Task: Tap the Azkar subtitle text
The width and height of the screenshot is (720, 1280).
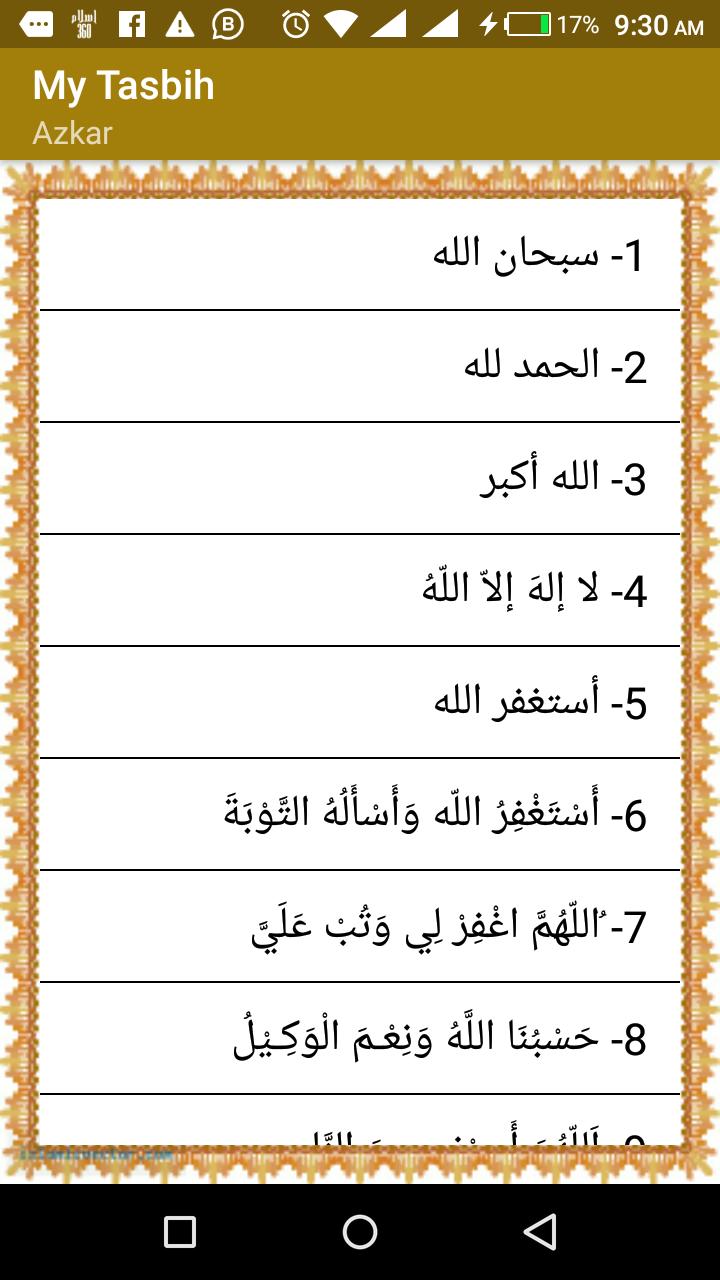Action: 72,133
